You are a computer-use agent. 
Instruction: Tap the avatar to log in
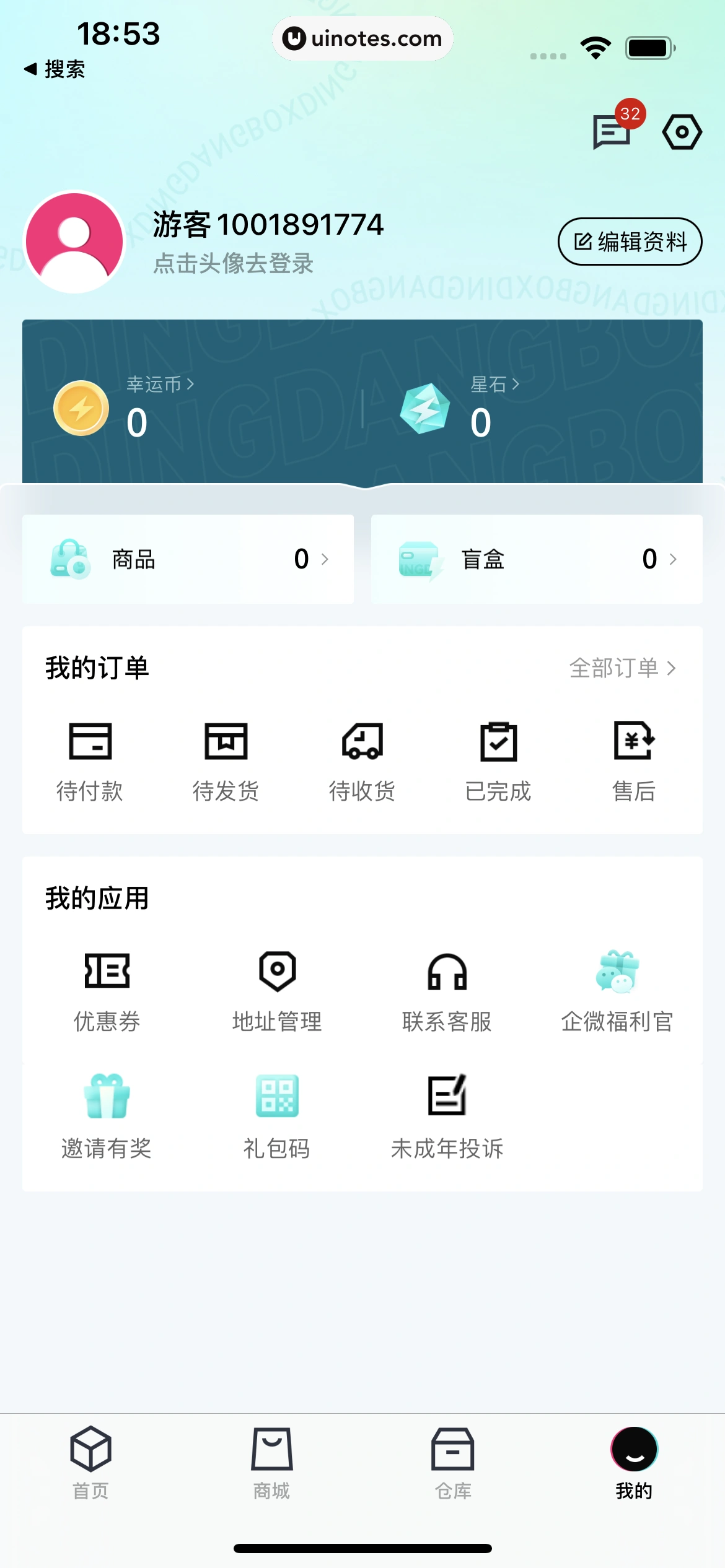[74, 242]
